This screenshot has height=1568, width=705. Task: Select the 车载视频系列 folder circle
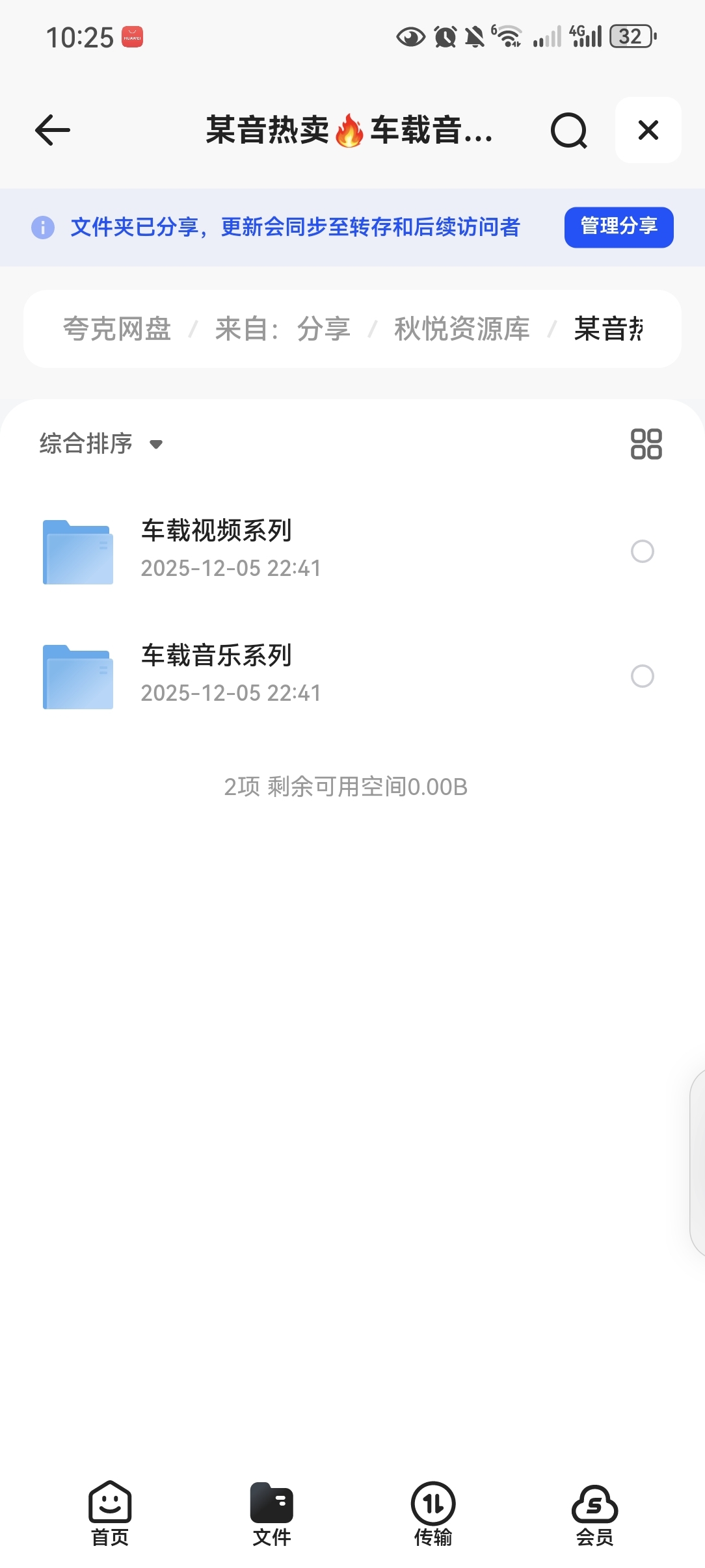[x=642, y=551]
